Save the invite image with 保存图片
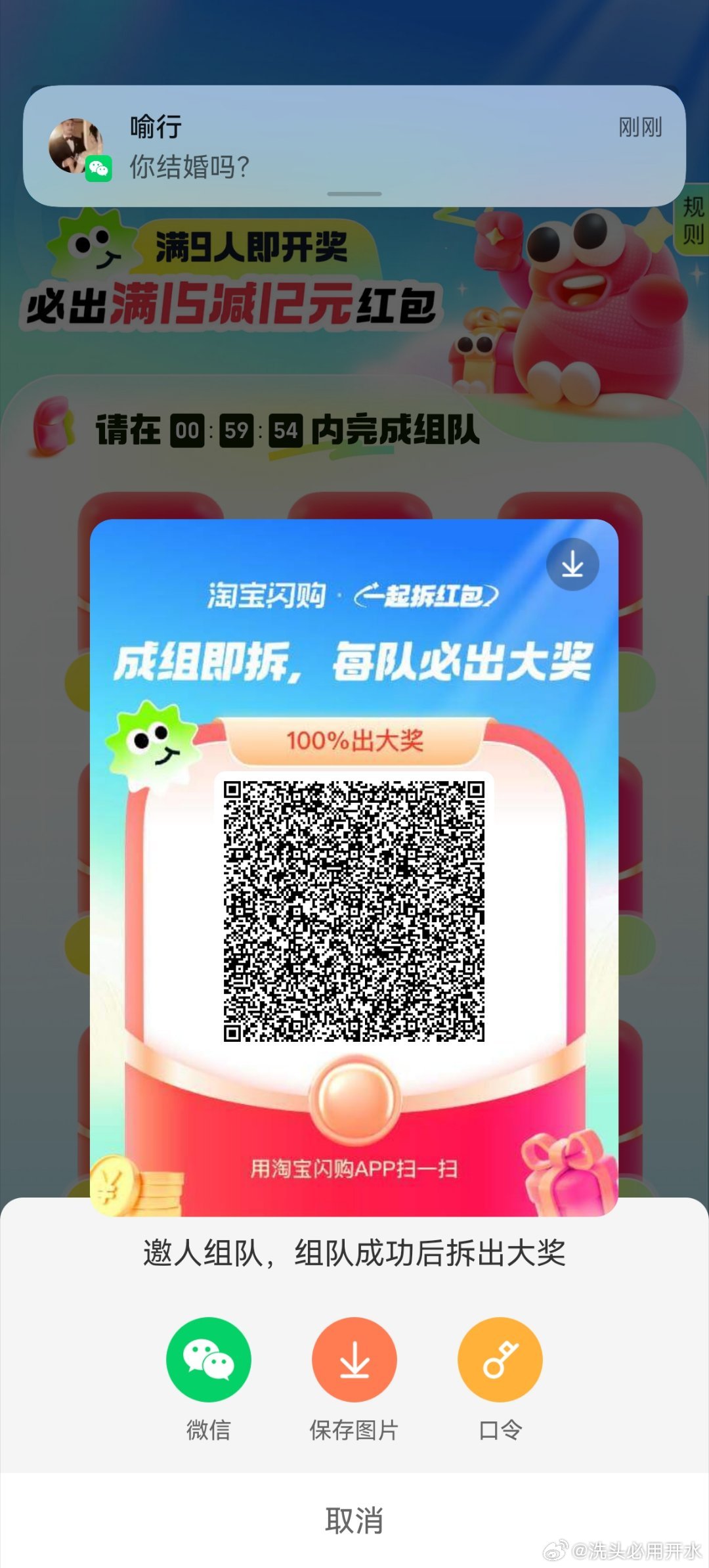The width and height of the screenshot is (709, 1568). (x=354, y=1359)
